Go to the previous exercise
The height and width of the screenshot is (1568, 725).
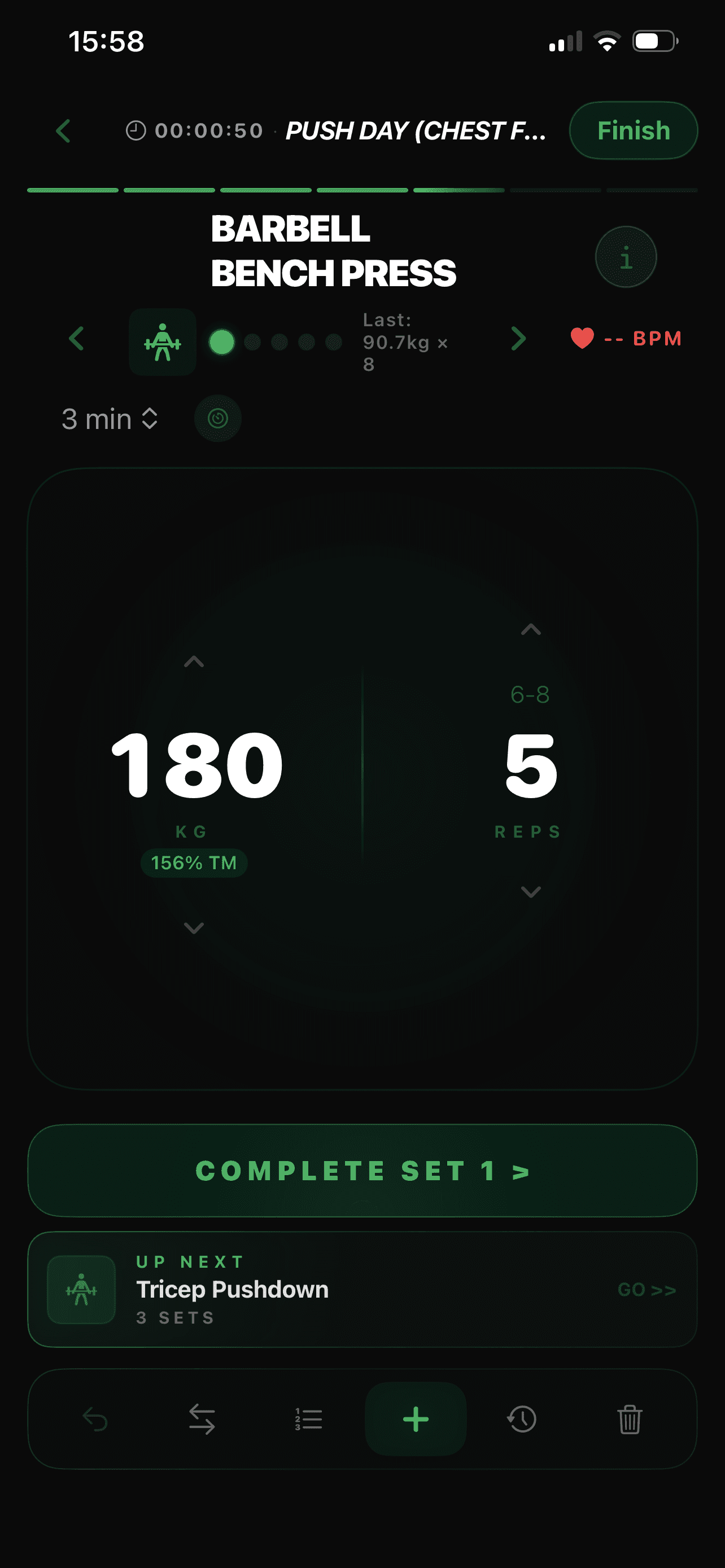pos(77,339)
